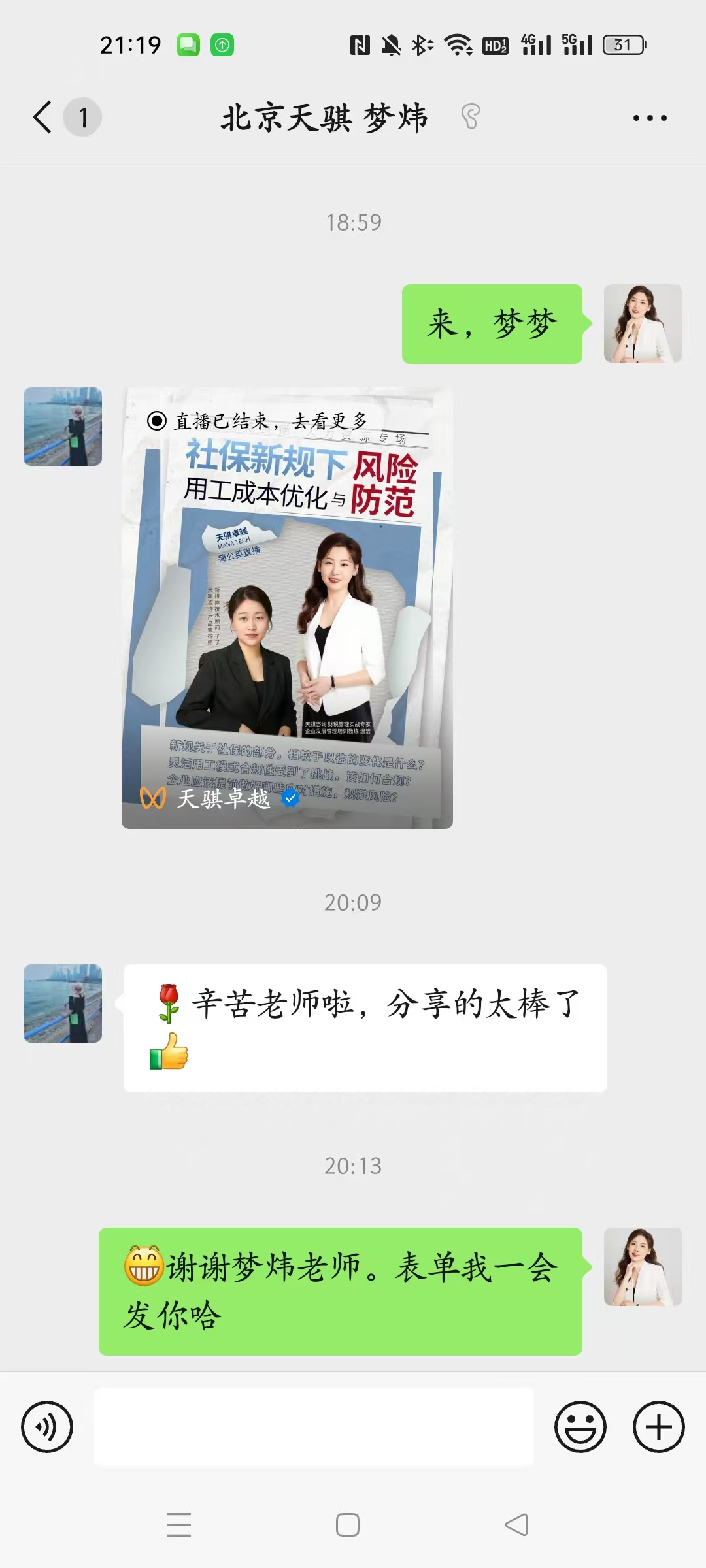Open 梦炜's avatar beside the 辛苦老师啦 message
The image size is (706, 1568).
(x=63, y=1003)
